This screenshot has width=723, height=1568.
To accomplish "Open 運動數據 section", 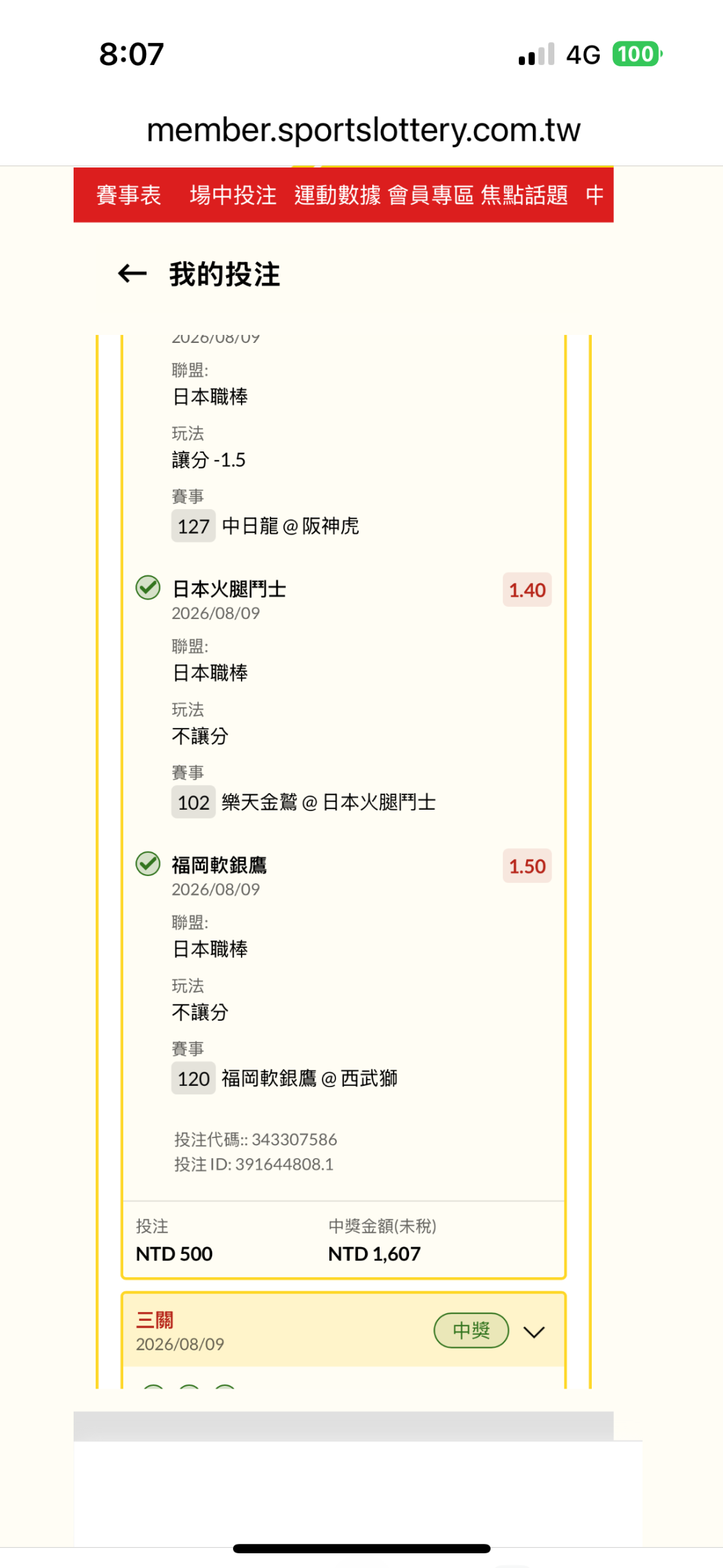I will pyautogui.click(x=338, y=195).
